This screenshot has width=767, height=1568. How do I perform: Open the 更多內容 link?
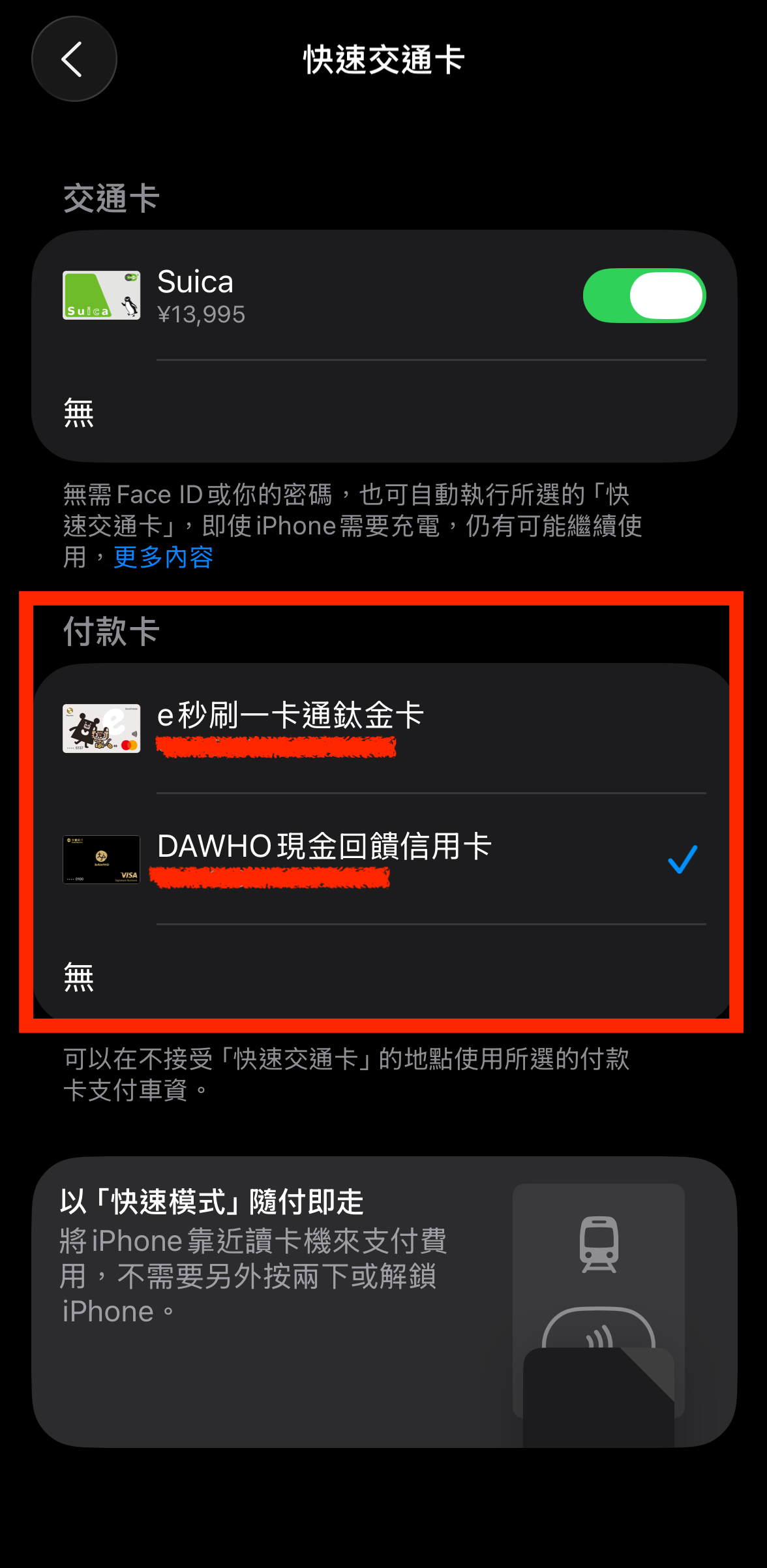tap(164, 557)
